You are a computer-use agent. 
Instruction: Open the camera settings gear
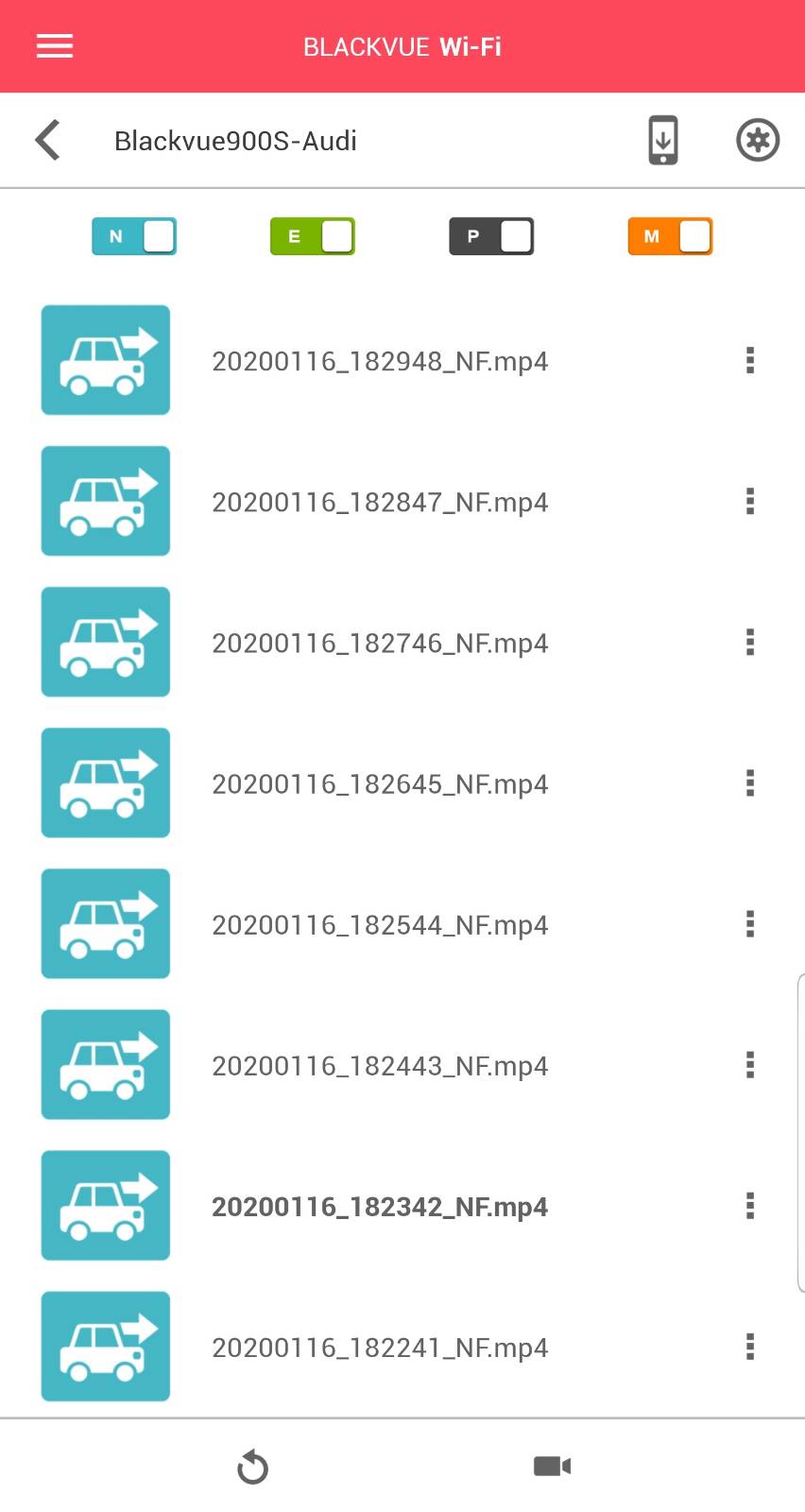point(758,141)
